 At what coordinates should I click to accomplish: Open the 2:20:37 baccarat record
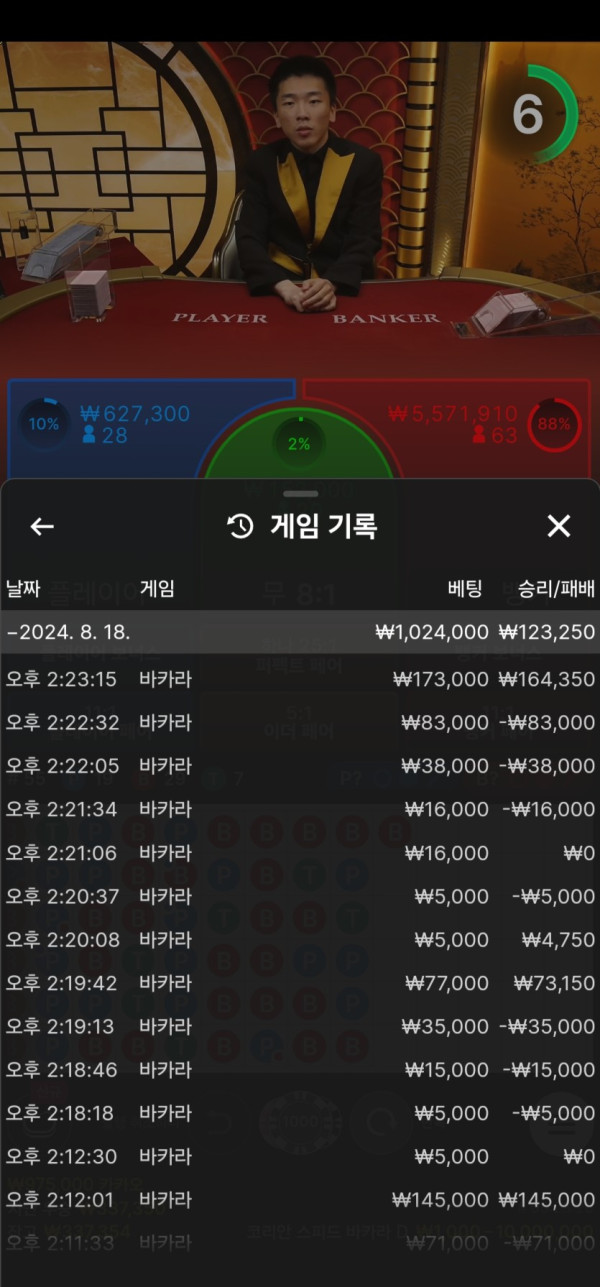(x=300, y=896)
